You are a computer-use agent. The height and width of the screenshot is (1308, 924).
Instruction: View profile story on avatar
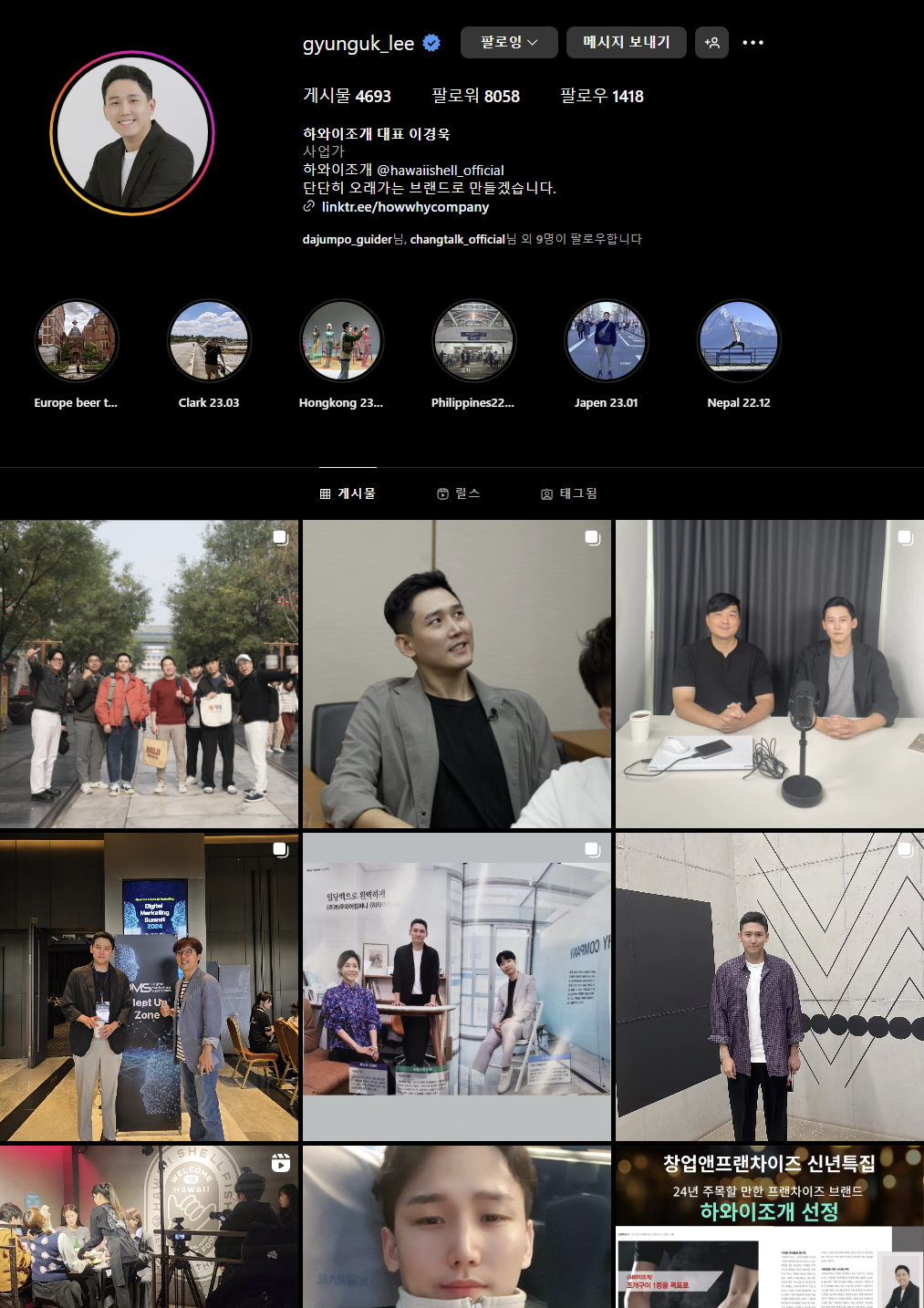(132, 133)
